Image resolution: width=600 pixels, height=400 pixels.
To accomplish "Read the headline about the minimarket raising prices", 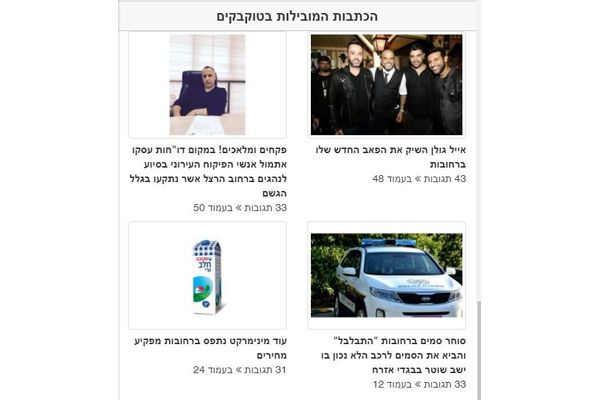I will 210,347.
